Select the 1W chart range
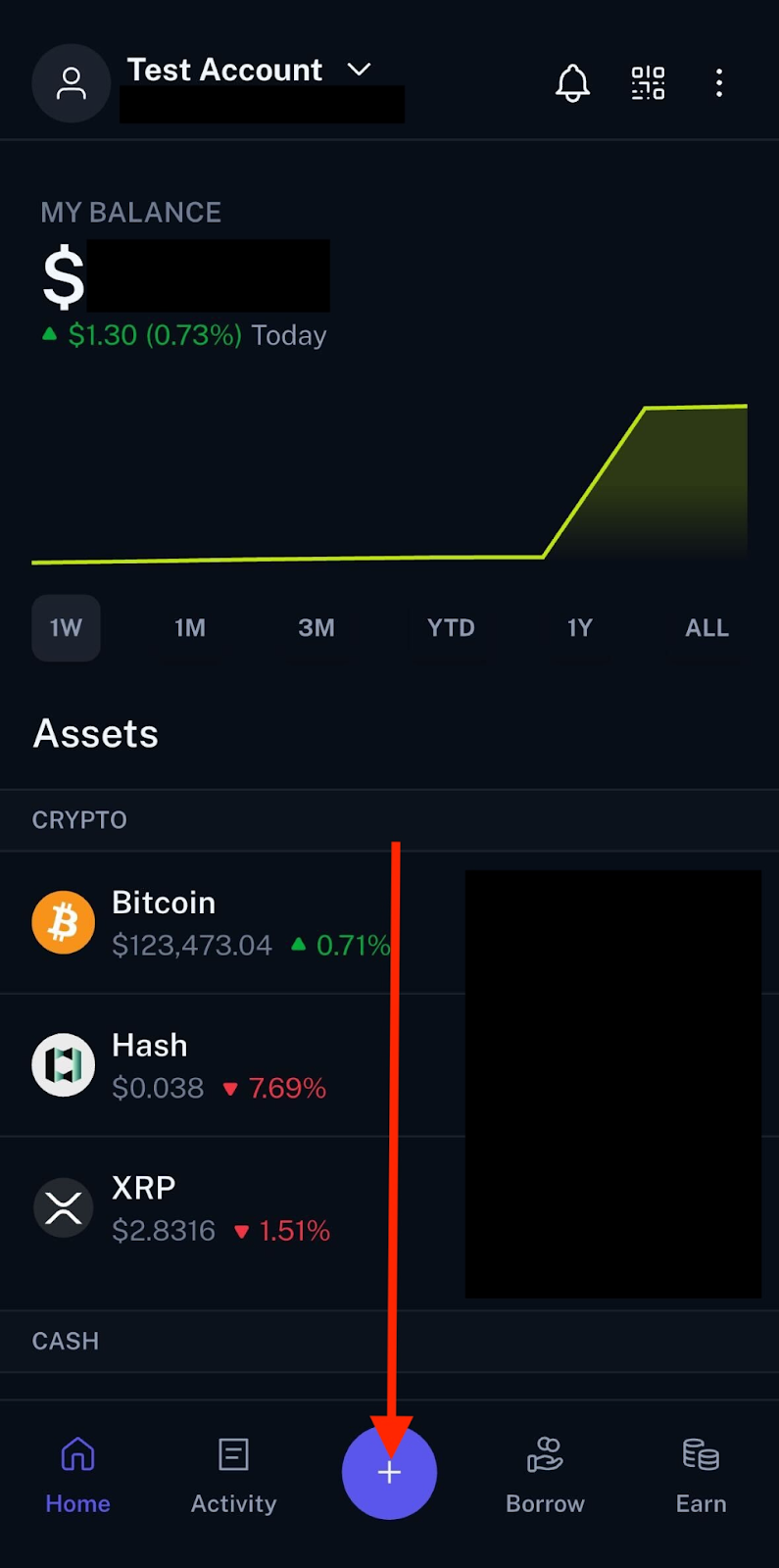 (66, 628)
